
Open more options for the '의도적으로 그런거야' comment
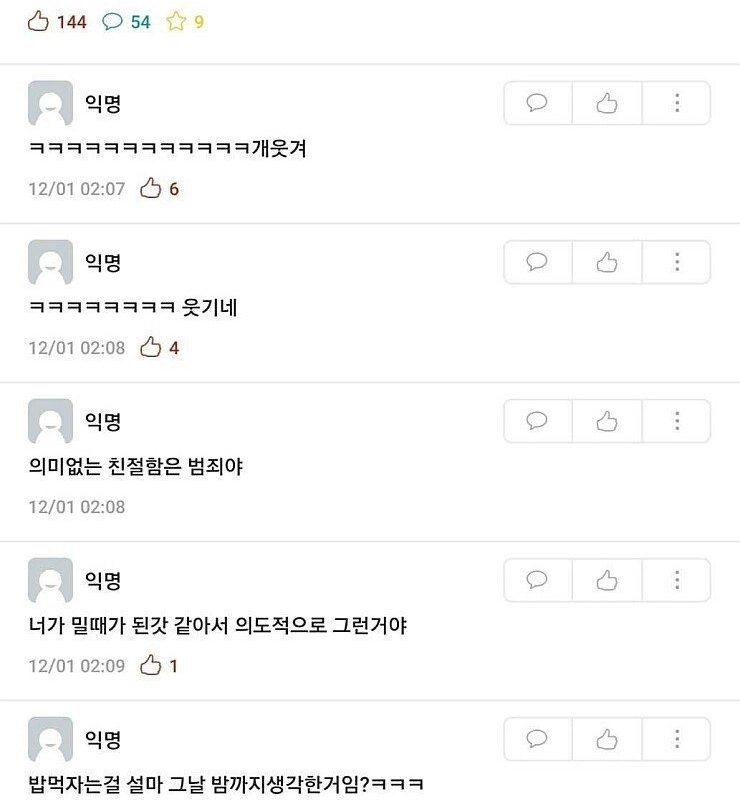pyautogui.click(x=677, y=580)
